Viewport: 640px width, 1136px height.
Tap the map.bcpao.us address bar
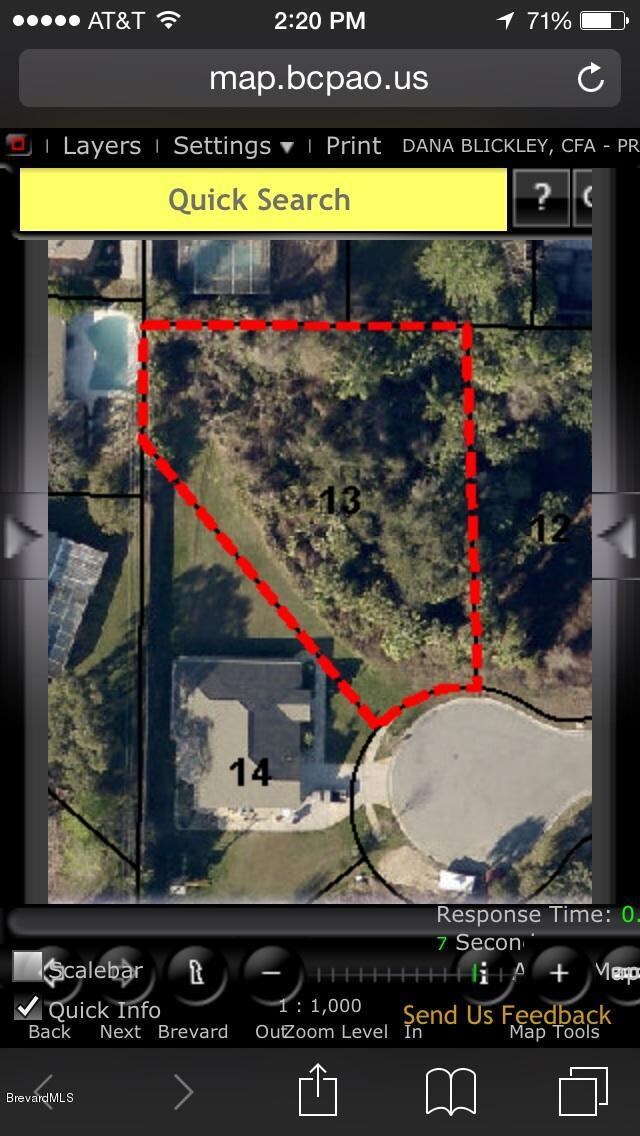(318, 78)
